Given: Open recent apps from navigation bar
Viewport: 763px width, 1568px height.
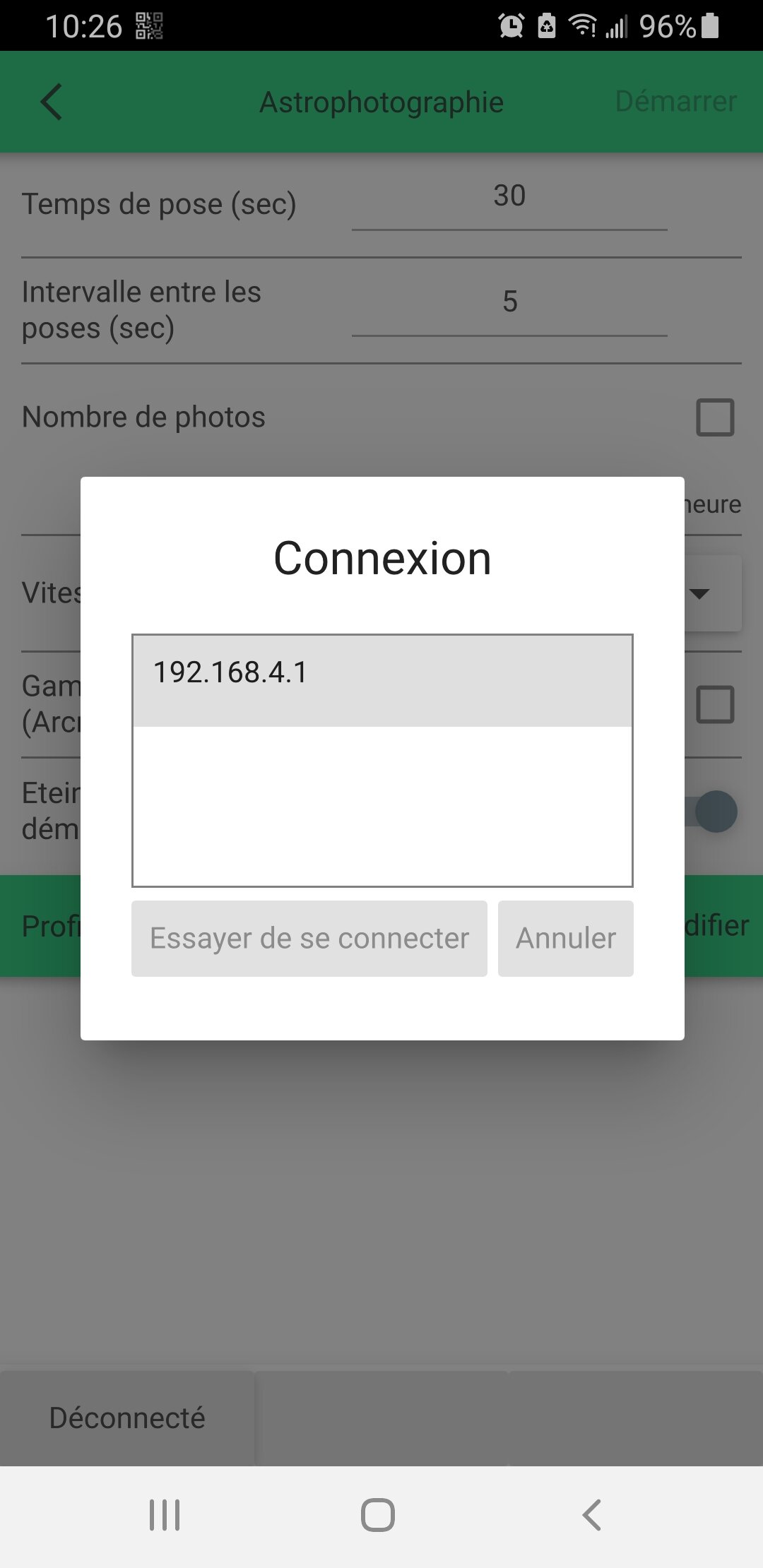Looking at the screenshot, I should pyautogui.click(x=165, y=1515).
